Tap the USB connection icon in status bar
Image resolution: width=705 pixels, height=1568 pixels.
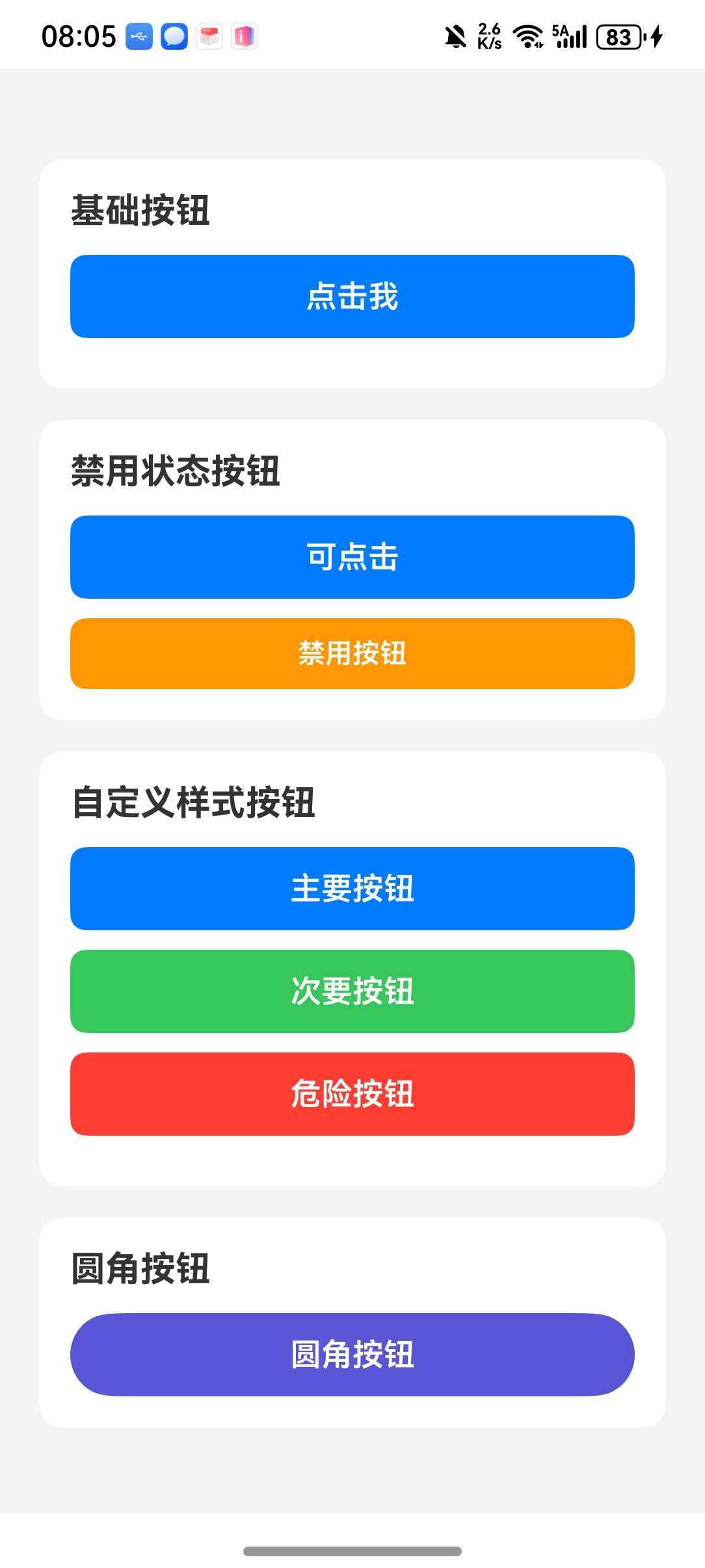138,36
